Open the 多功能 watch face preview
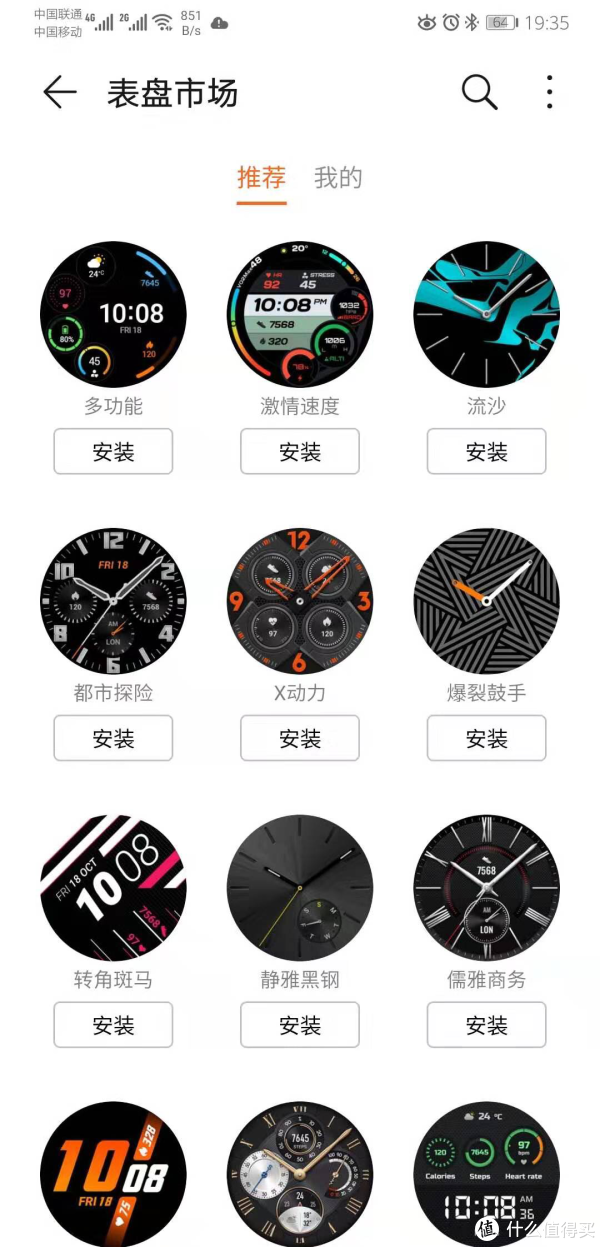 pyautogui.click(x=113, y=314)
